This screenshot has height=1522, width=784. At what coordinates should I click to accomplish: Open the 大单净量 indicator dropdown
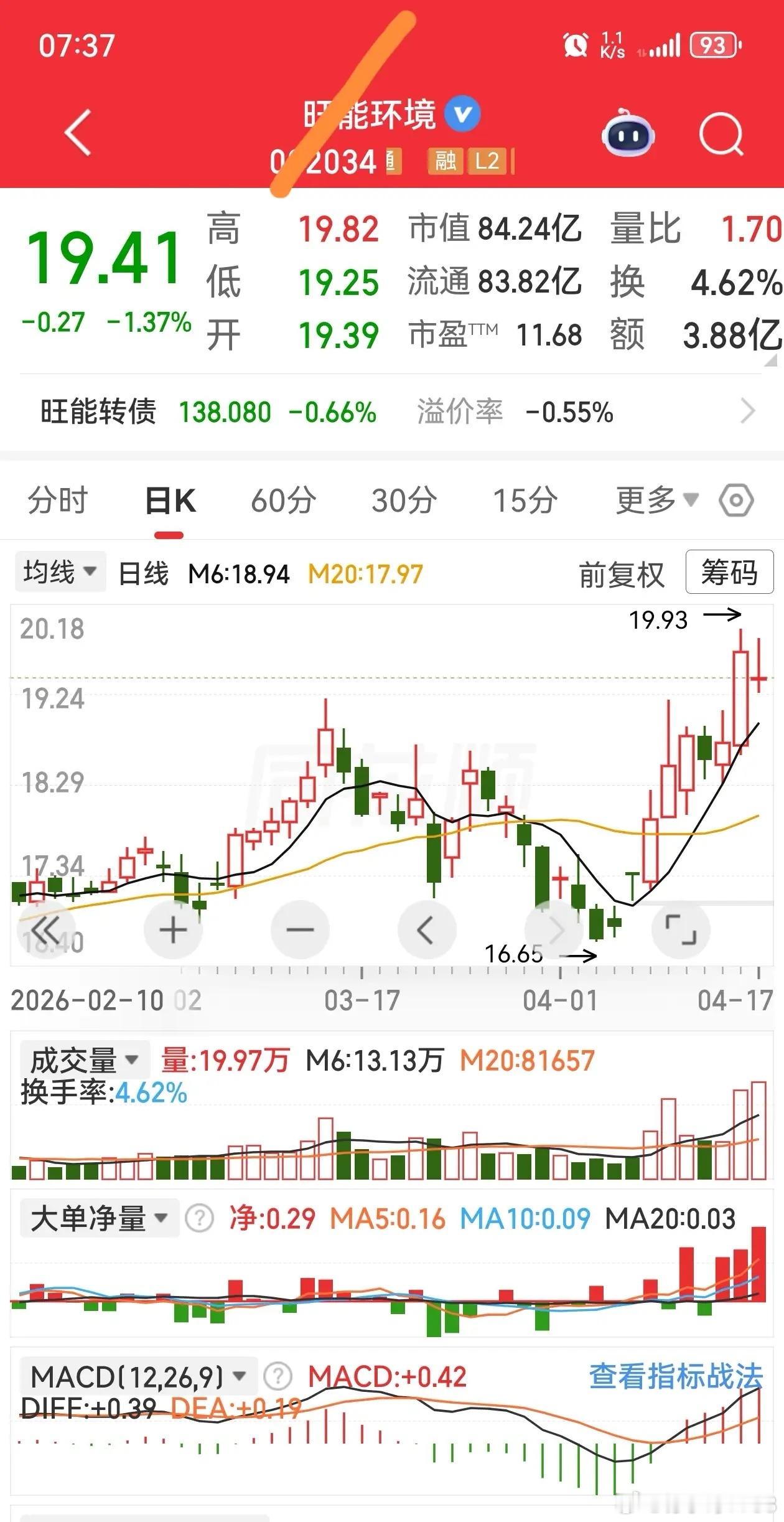(99, 1218)
